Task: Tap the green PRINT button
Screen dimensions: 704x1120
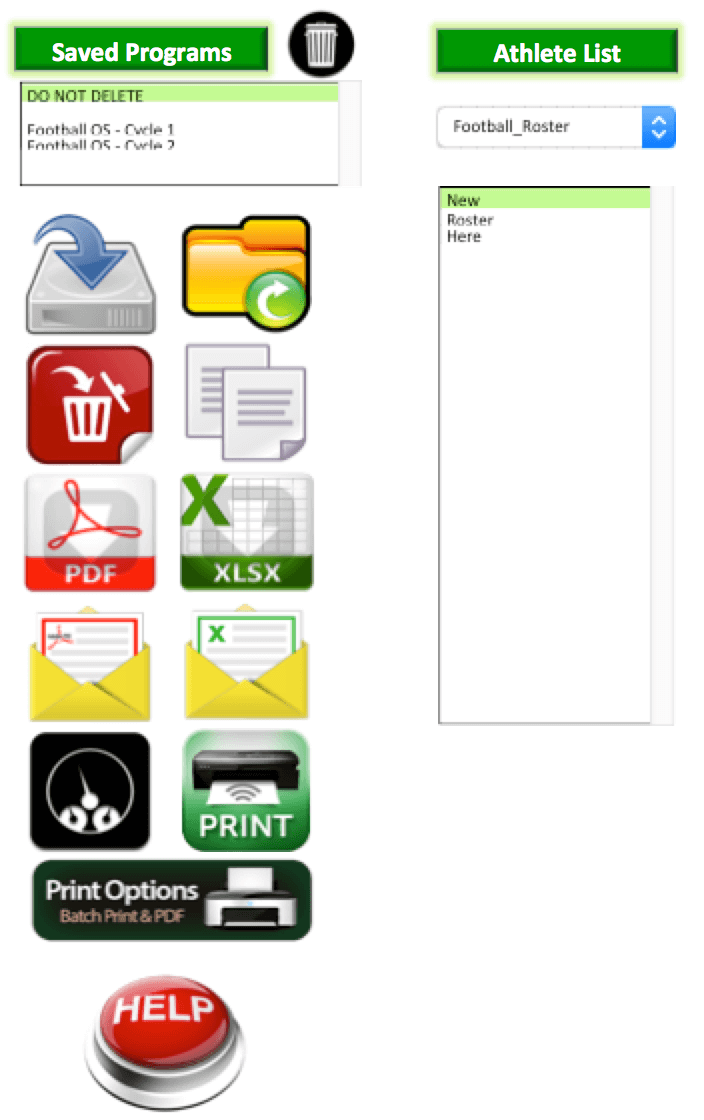Action: [246, 791]
